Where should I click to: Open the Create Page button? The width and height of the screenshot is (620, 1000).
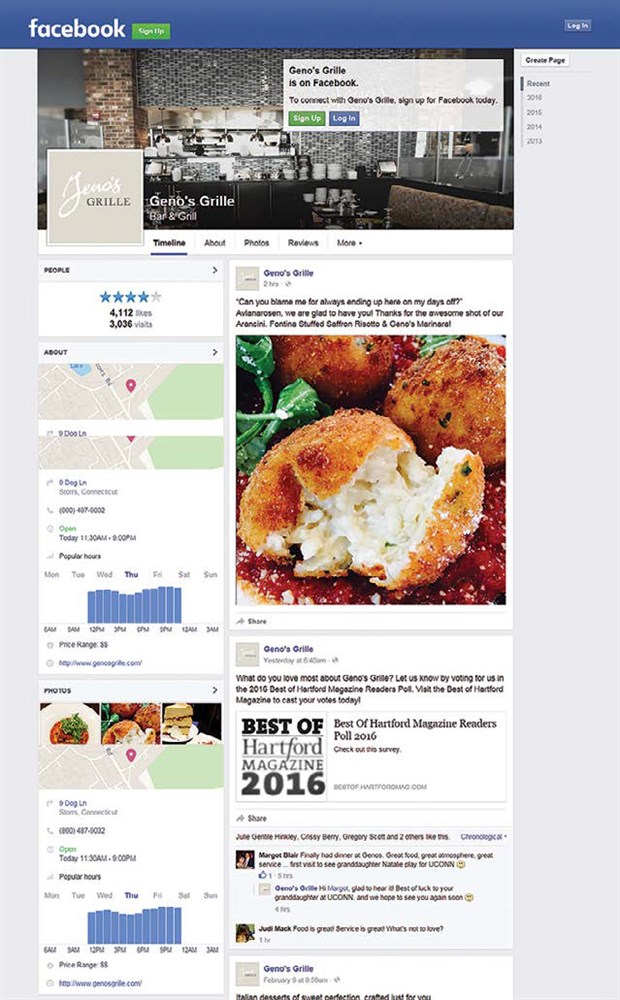[x=545, y=60]
